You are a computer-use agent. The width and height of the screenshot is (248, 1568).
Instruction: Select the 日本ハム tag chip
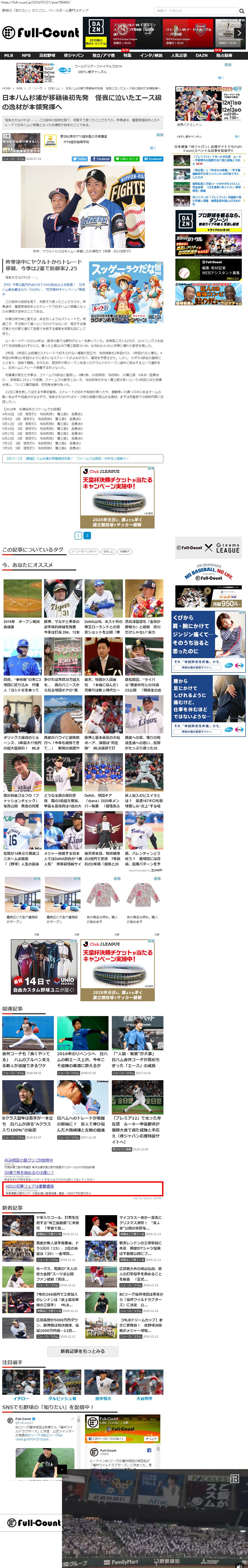pos(108,551)
